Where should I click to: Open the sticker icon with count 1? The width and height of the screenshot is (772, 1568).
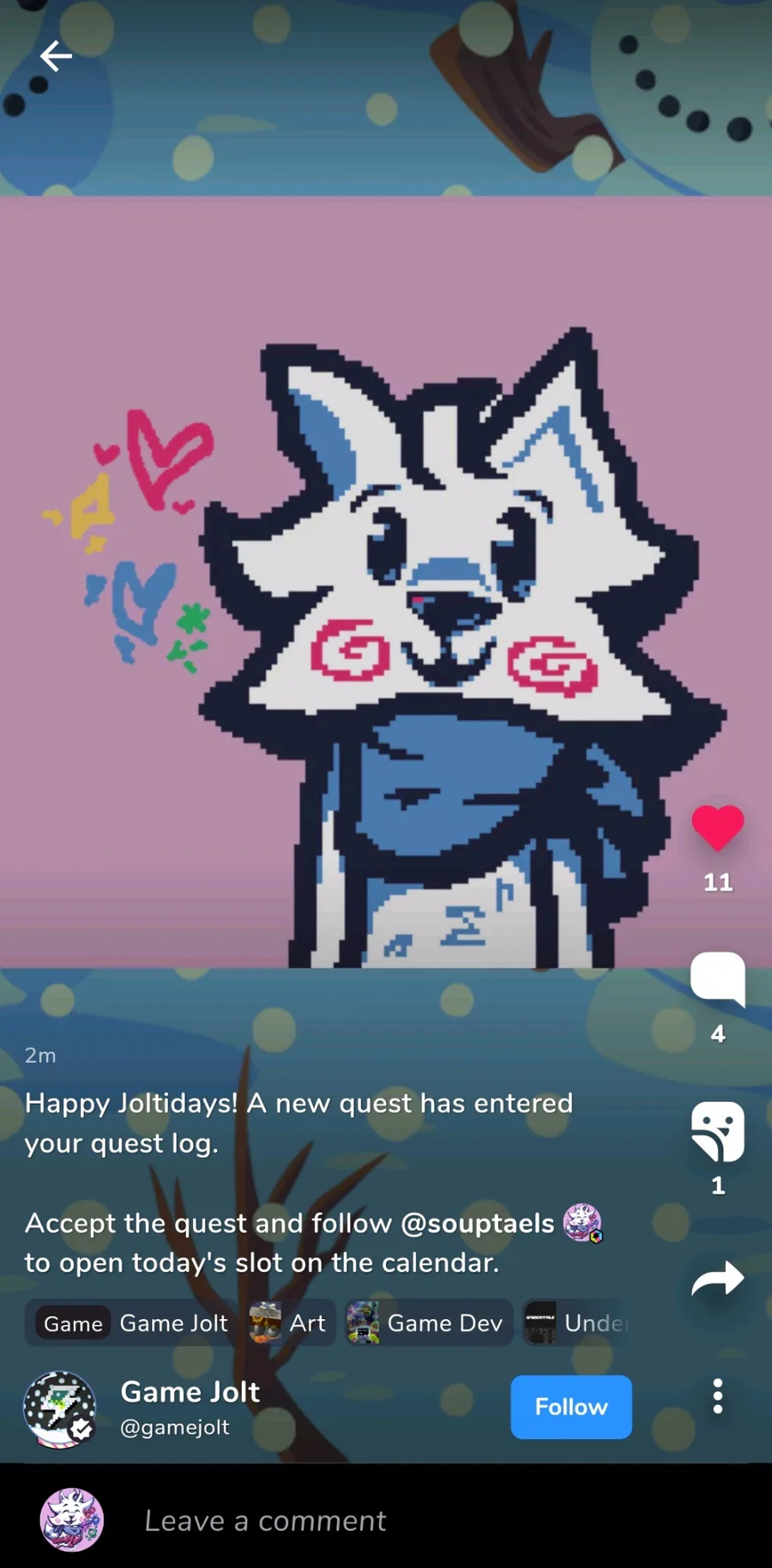[x=718, y=1131]
